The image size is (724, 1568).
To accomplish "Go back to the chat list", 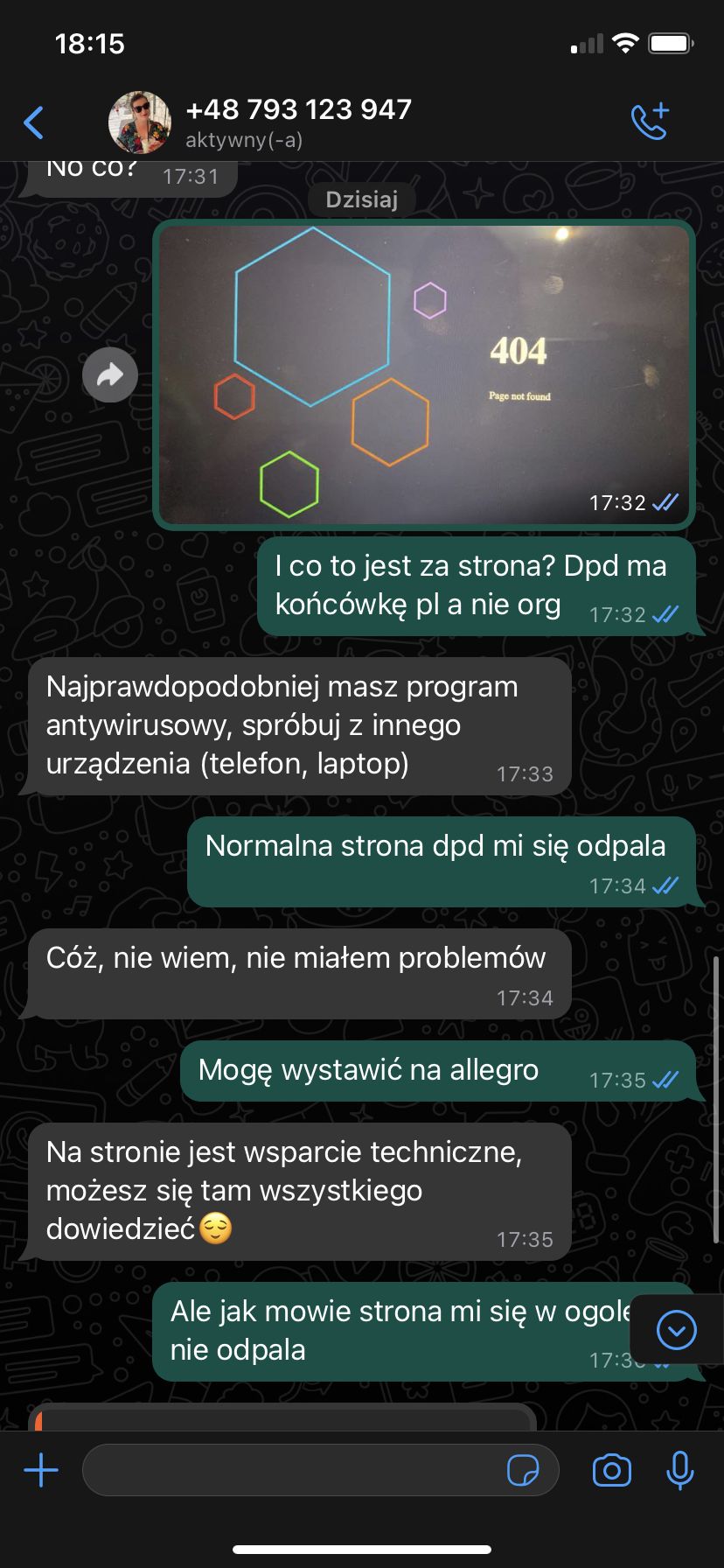I will pyautogui.click(x=33, y=122).
